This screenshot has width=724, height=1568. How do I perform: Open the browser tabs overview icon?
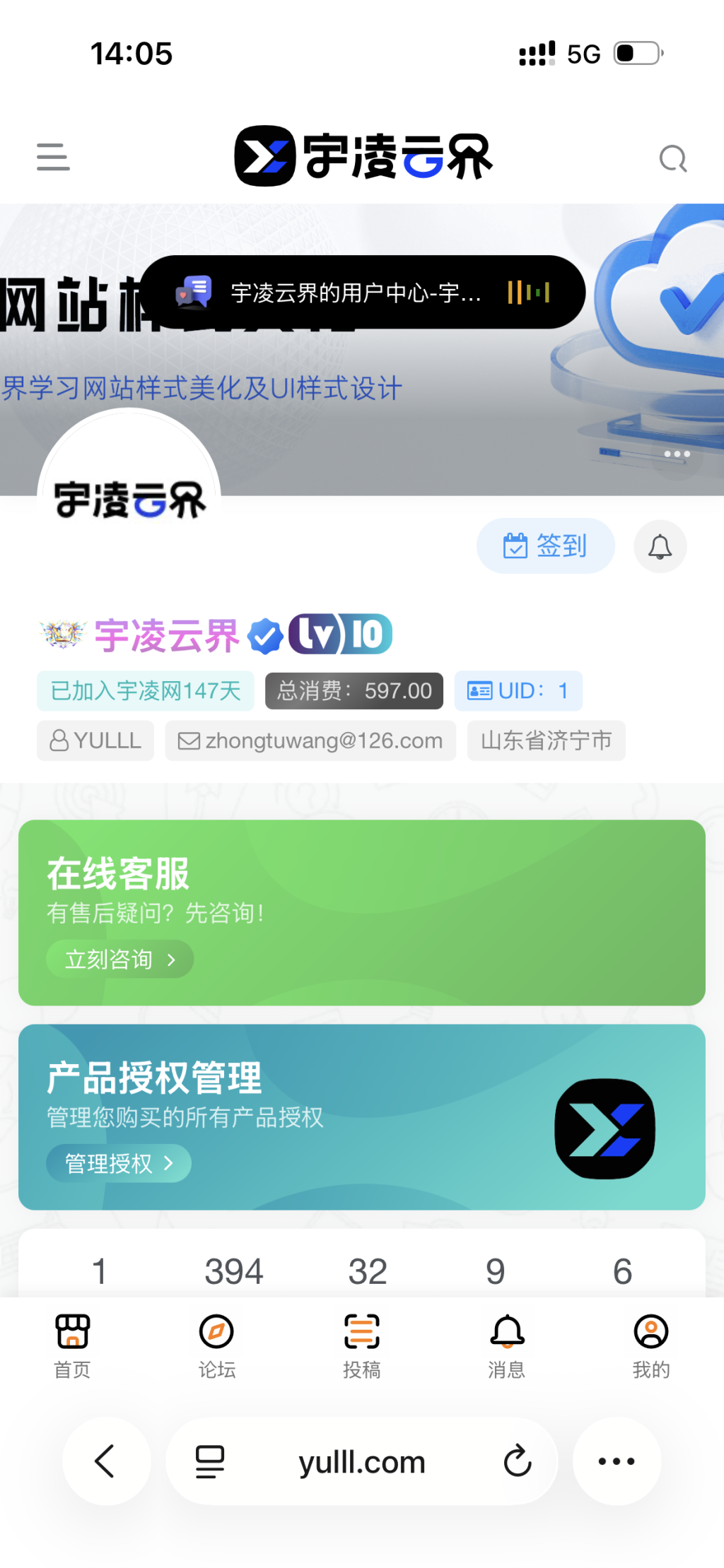[x=210, y=1461]
